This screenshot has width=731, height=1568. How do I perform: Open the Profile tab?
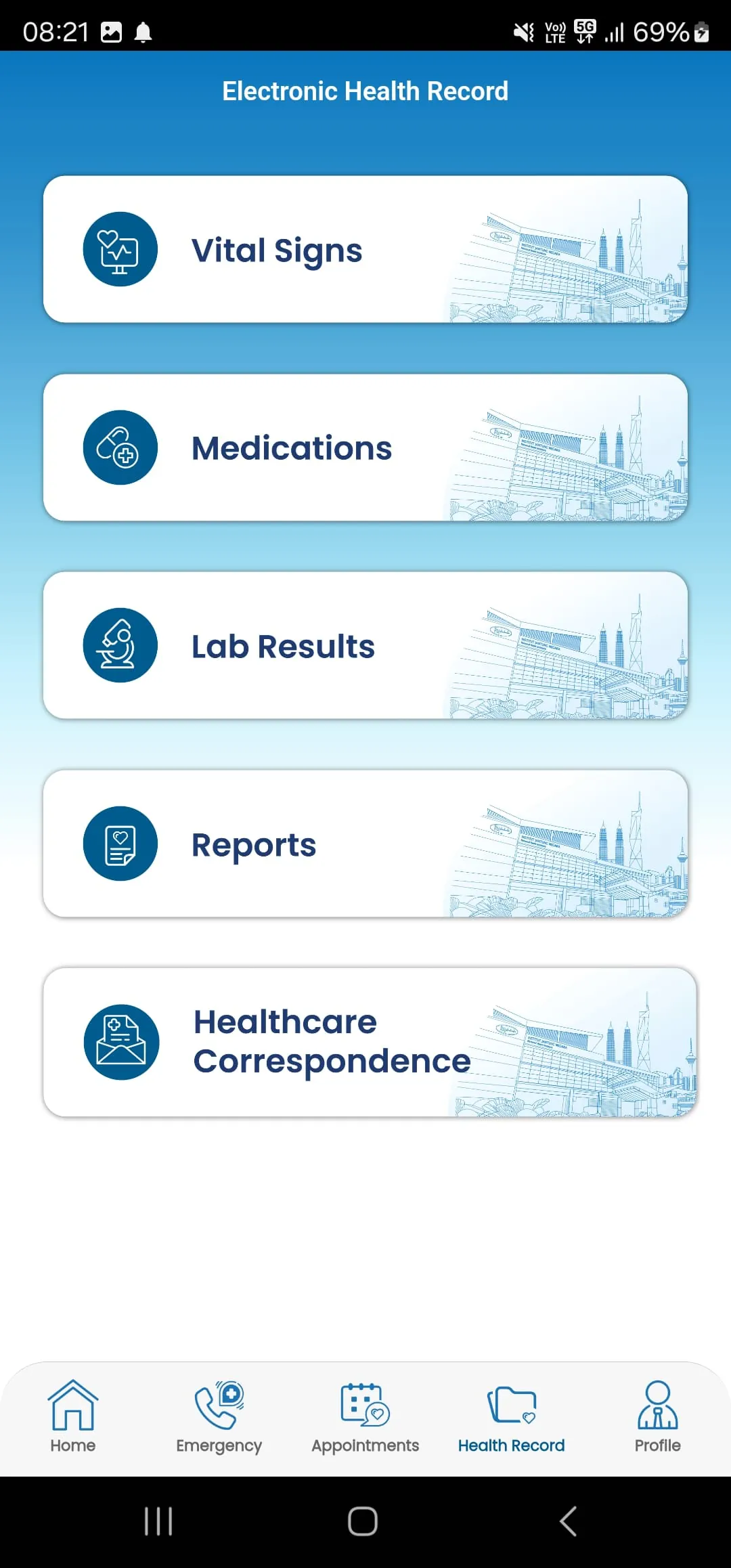(657, 1418)
